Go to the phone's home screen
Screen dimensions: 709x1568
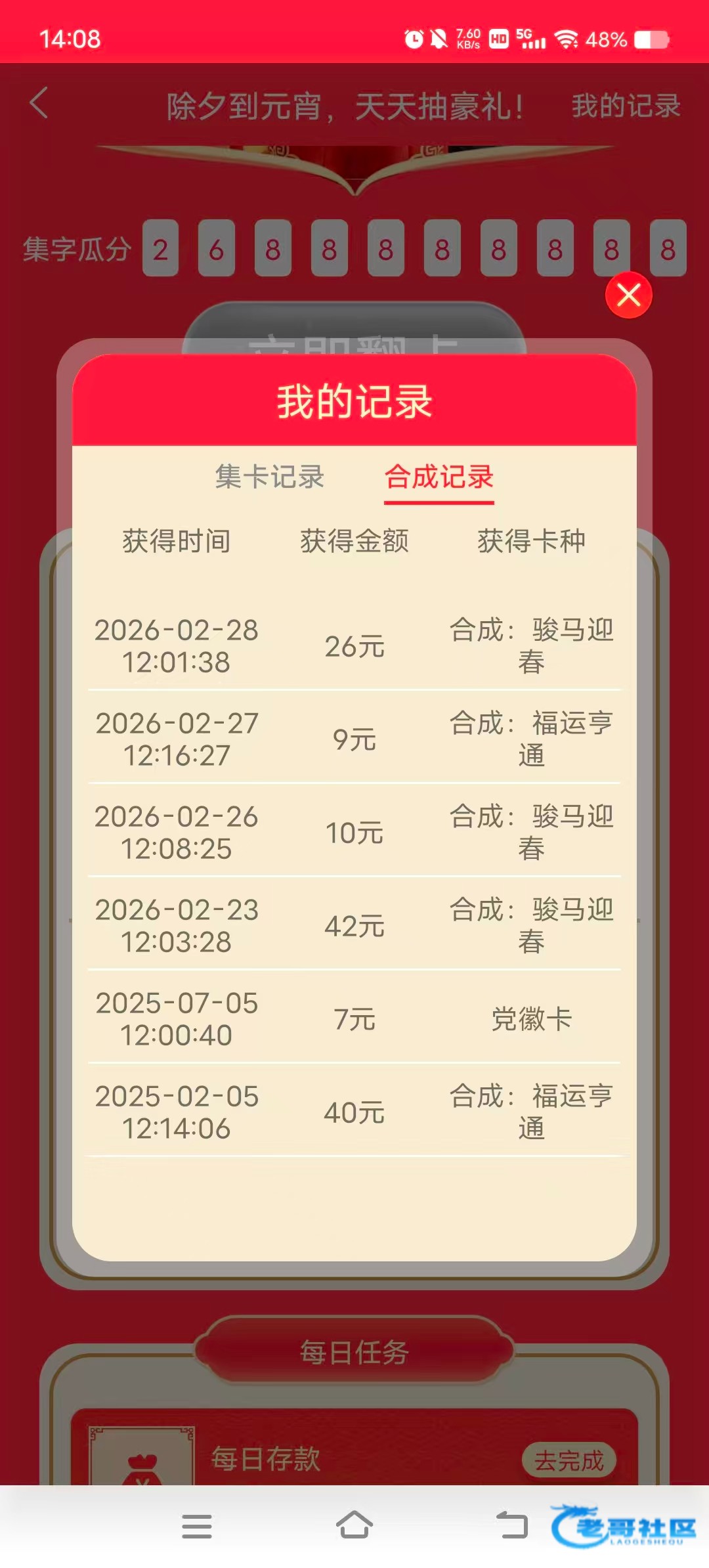[x=354, y=1526]
